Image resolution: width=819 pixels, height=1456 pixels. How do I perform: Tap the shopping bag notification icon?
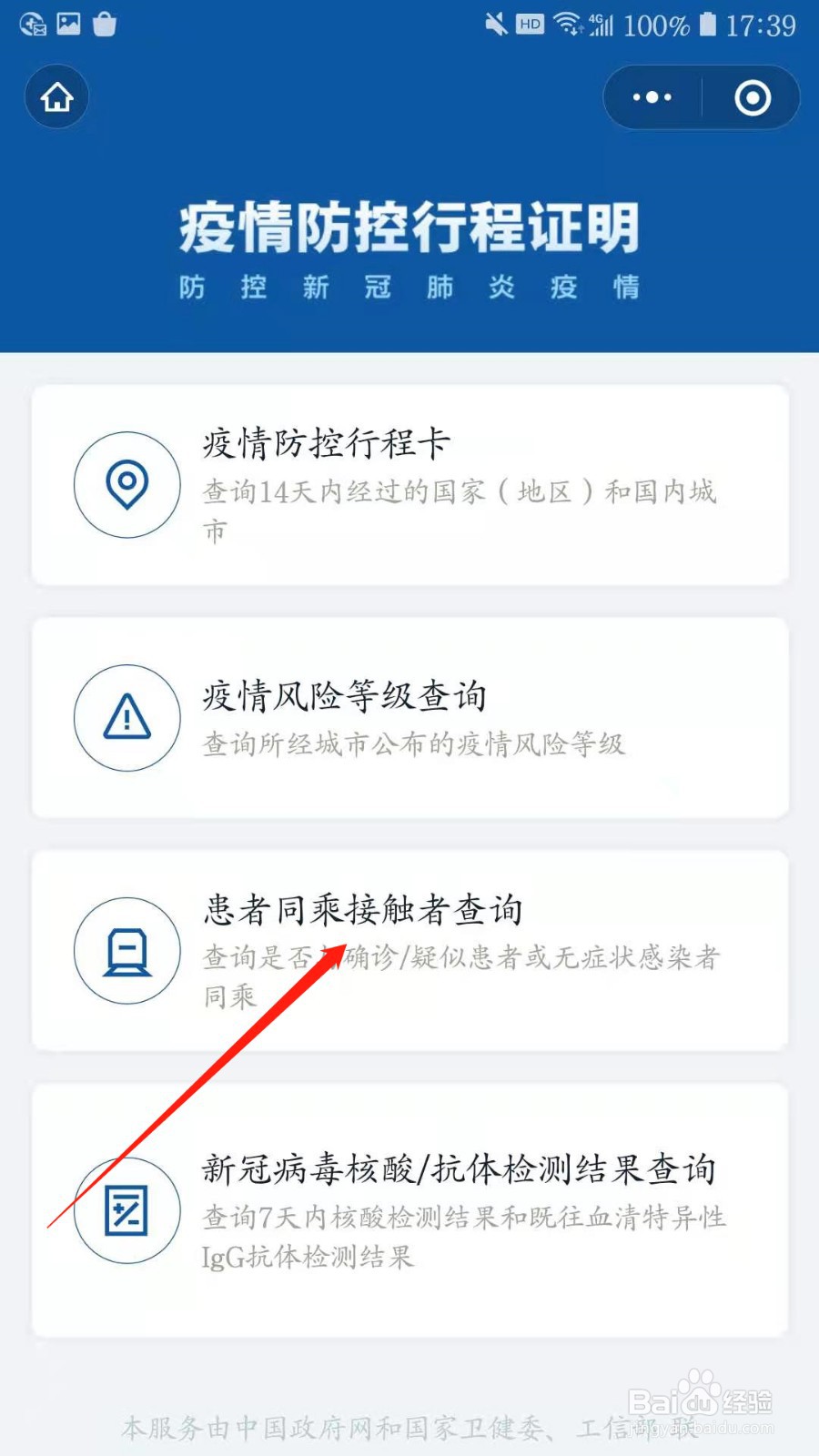pyautogui.click(x=105, y=24)
